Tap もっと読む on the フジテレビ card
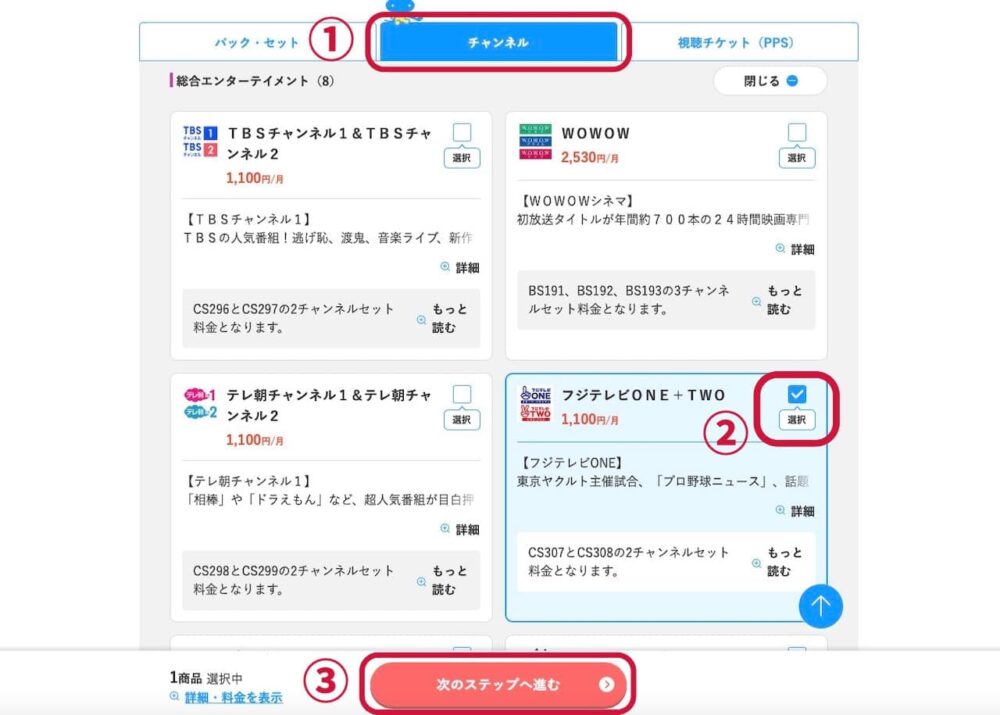 [x=777, y=561]
